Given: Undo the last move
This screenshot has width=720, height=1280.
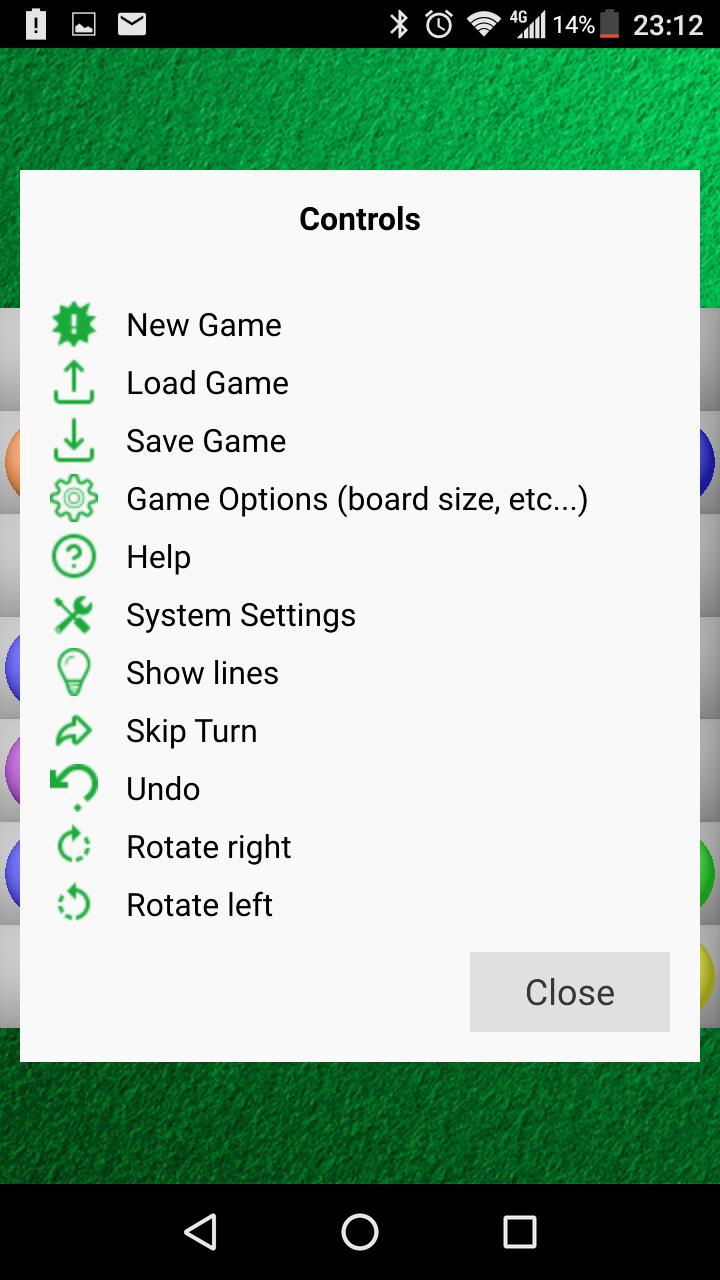Looking at the screenshot, I should (x=360, y=789).
